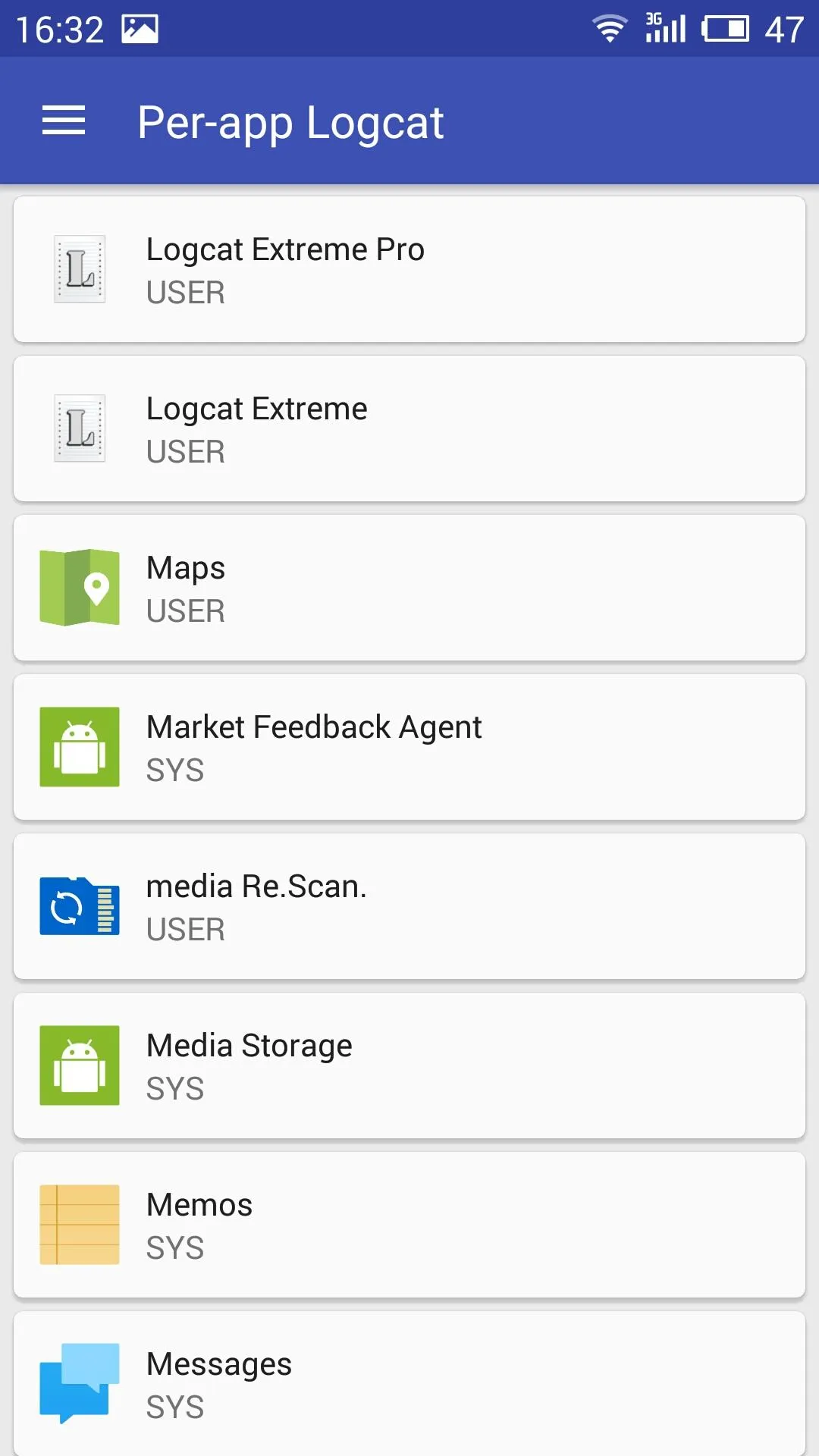The width and height of the screenshot is (819, 1456).
Task: Click the Market Feedback Agent android icon
Action: pos(79,746)
